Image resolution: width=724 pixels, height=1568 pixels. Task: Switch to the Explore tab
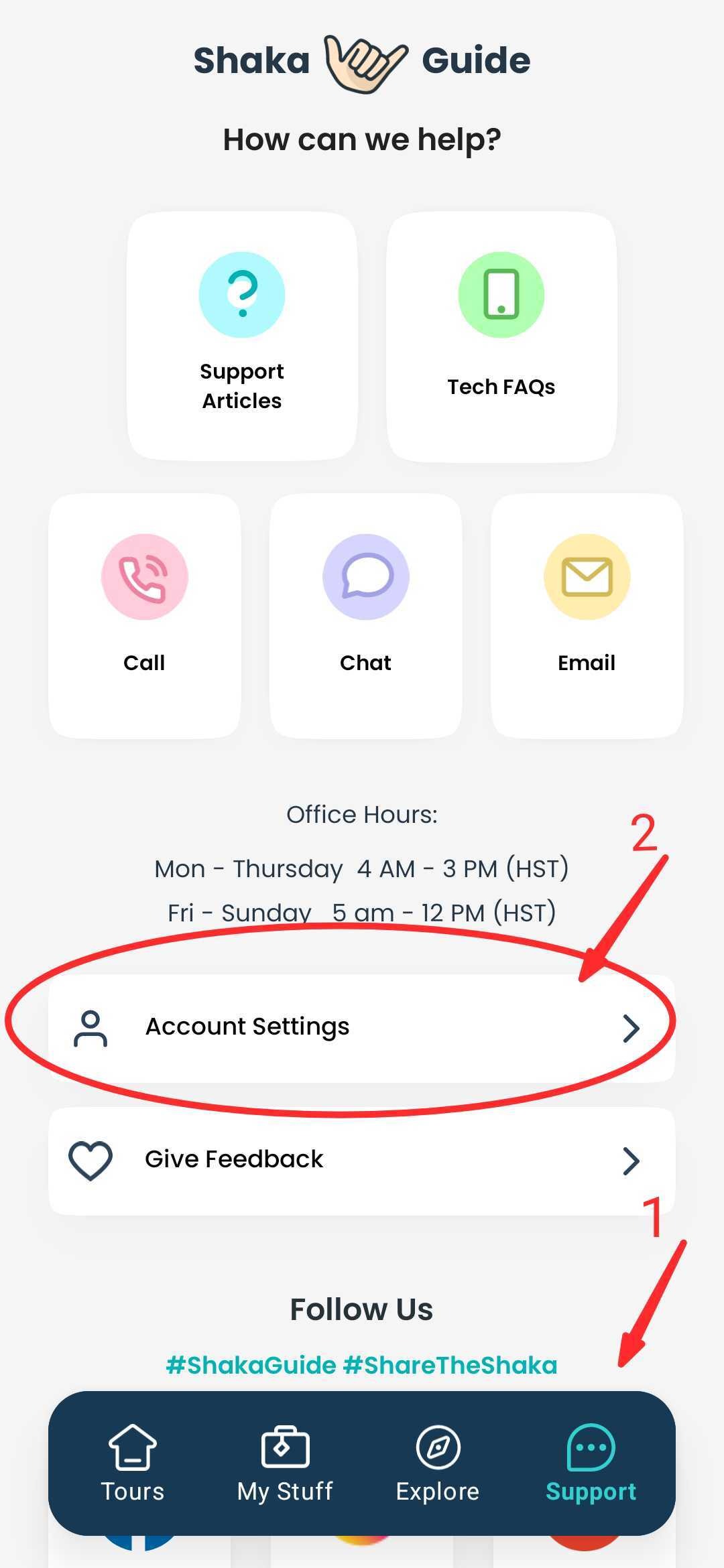[438, 1463]
